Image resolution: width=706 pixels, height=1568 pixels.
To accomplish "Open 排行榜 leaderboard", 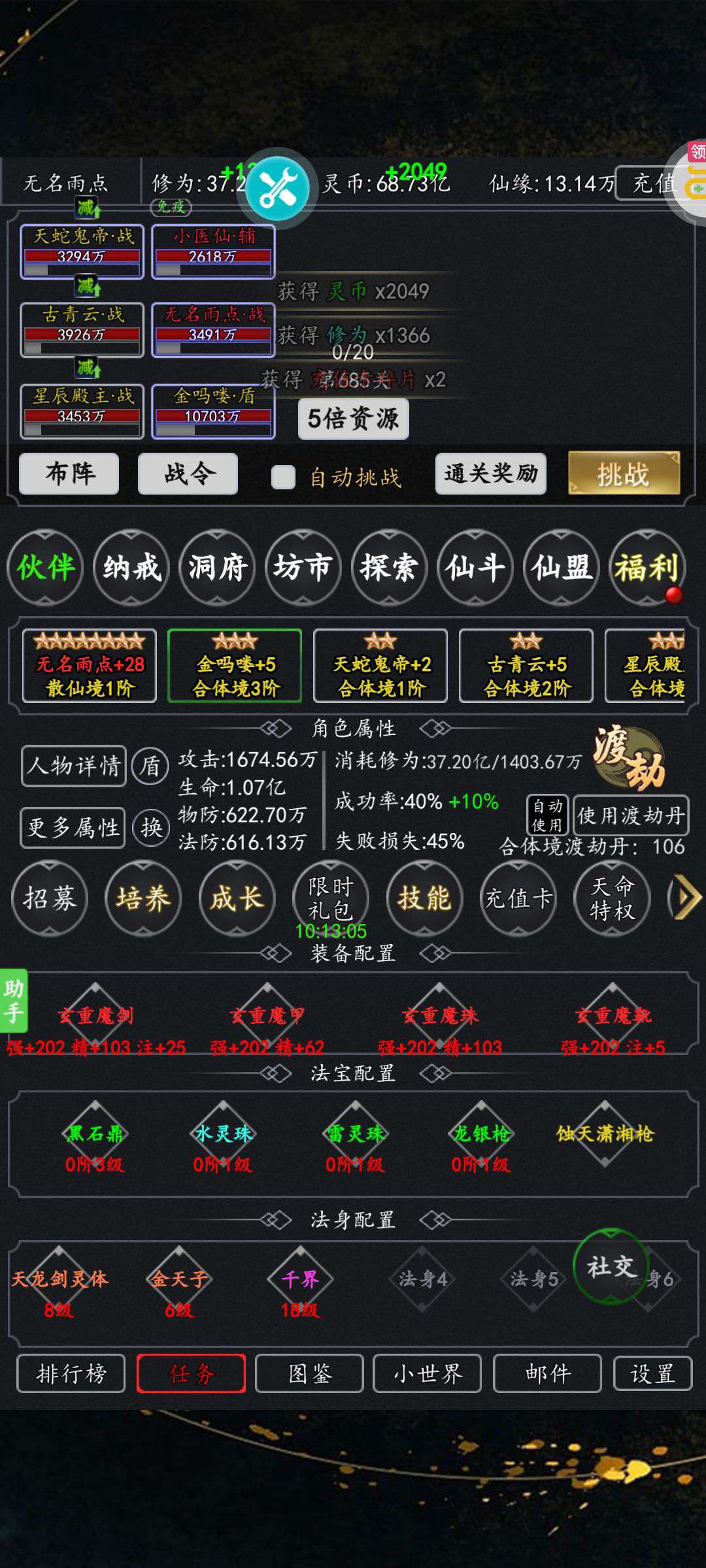I will (x=71, y=1373).
